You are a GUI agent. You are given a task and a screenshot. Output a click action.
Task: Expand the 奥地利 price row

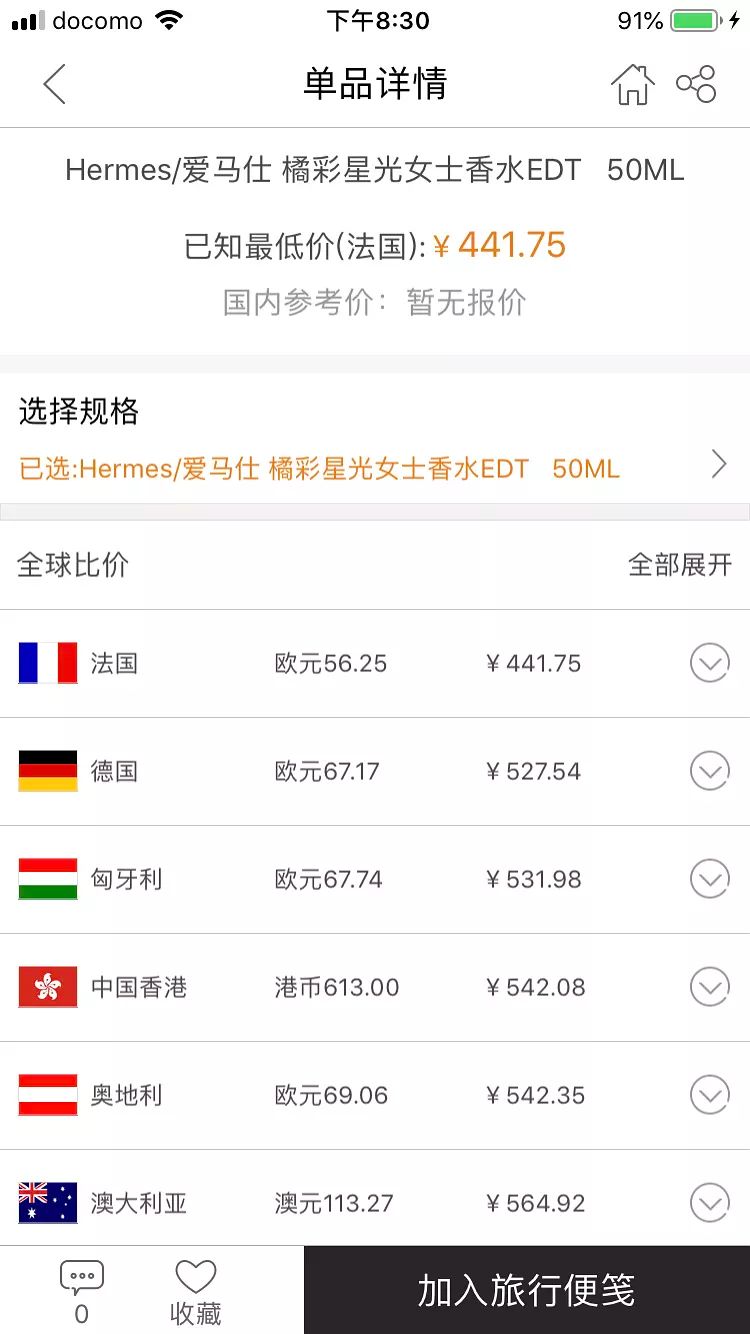click(x=709, y=1095)
